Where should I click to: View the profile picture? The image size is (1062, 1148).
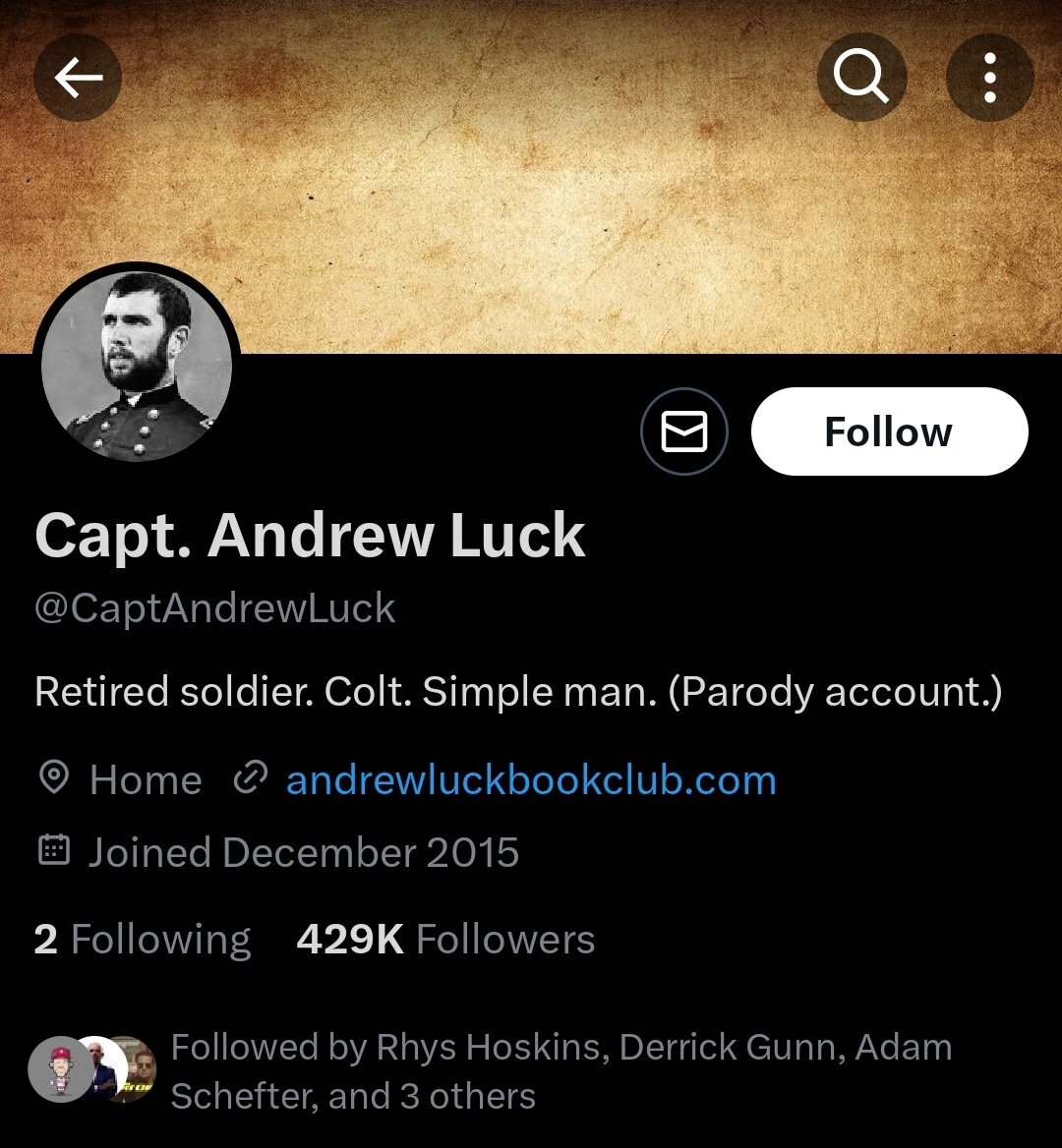pyautogui.click(x=137, y=366)
